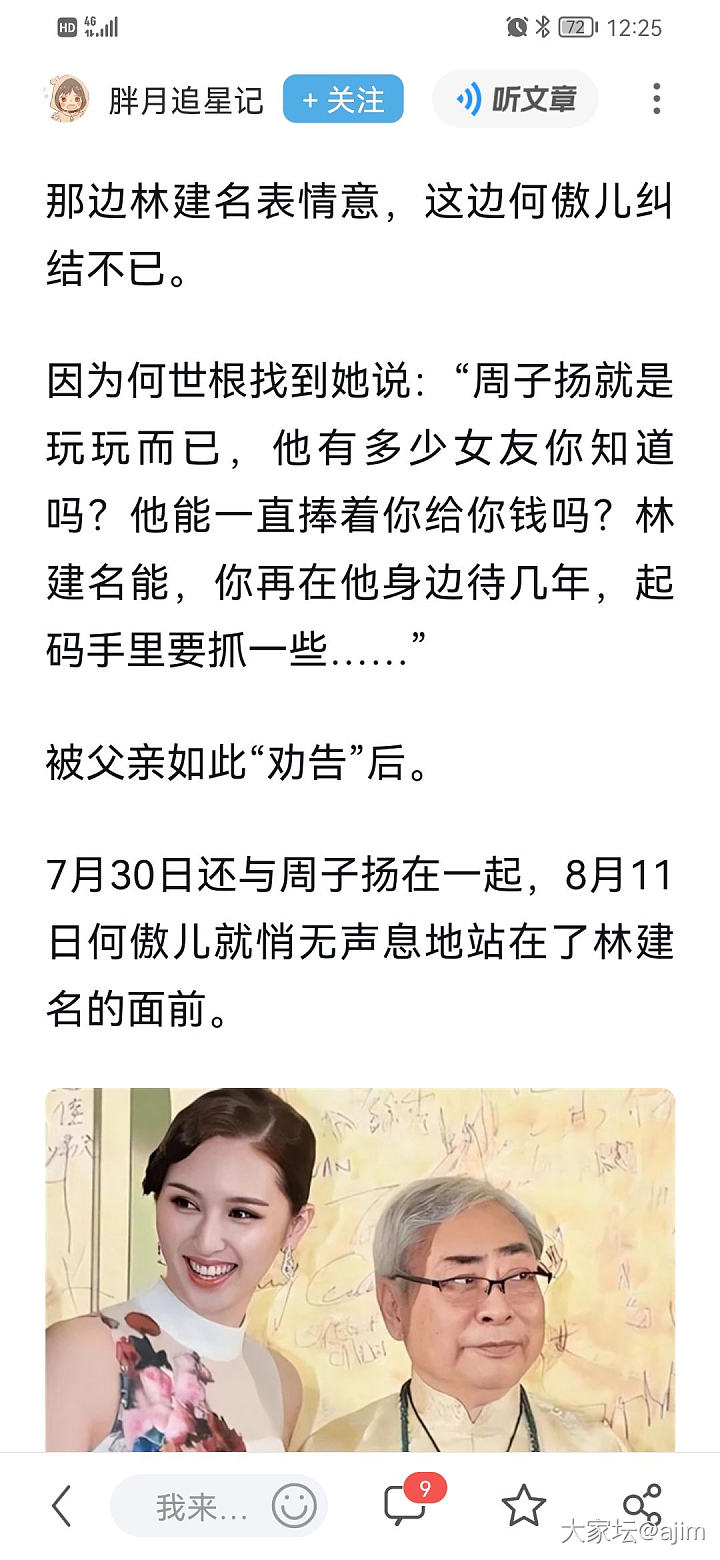The height and width of the screenshot is (1560, 720).
Task: Follow the author with +关注
Action: pos(343,99)
